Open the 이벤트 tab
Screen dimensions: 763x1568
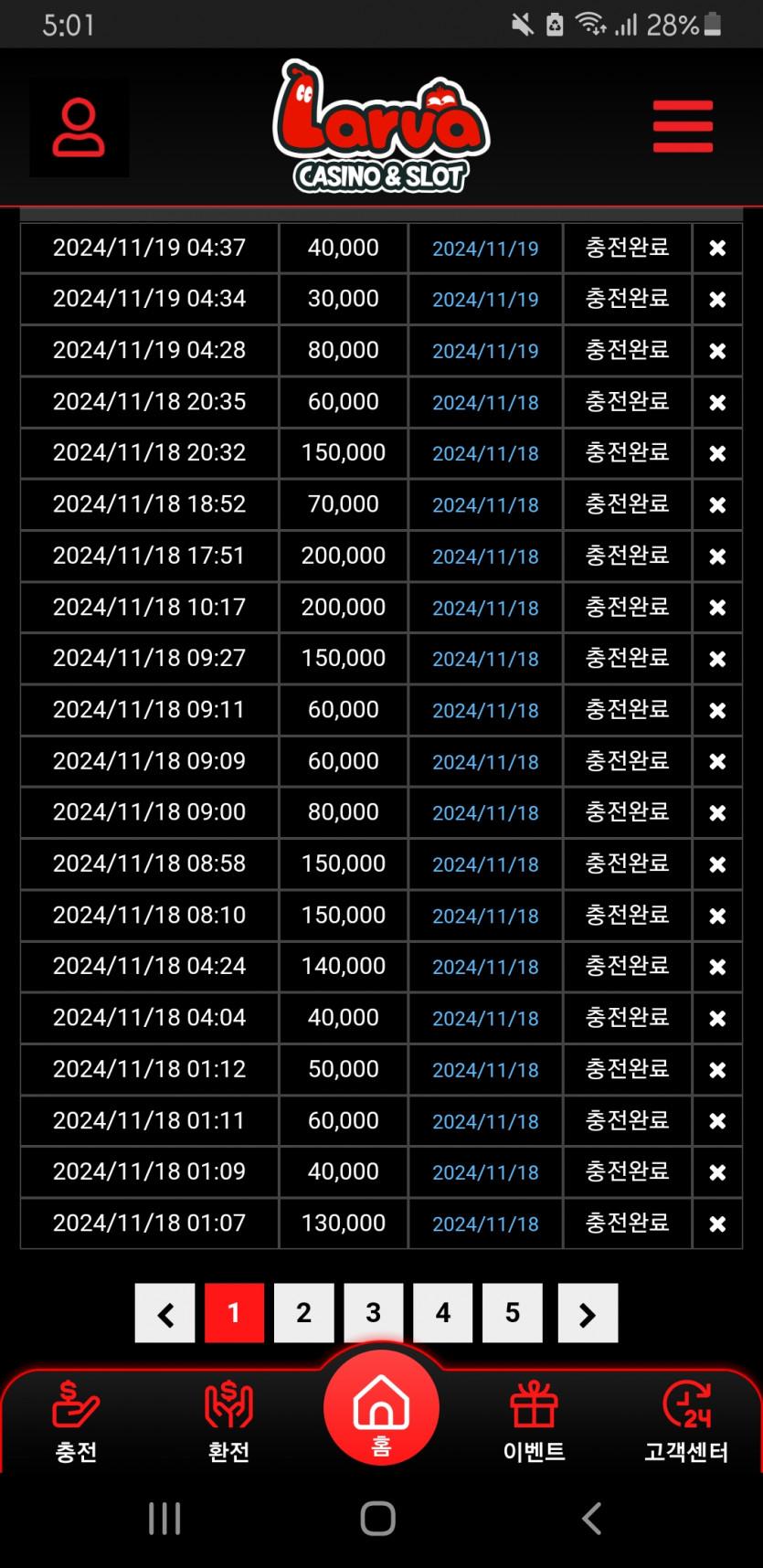(x=534, y=1422)
